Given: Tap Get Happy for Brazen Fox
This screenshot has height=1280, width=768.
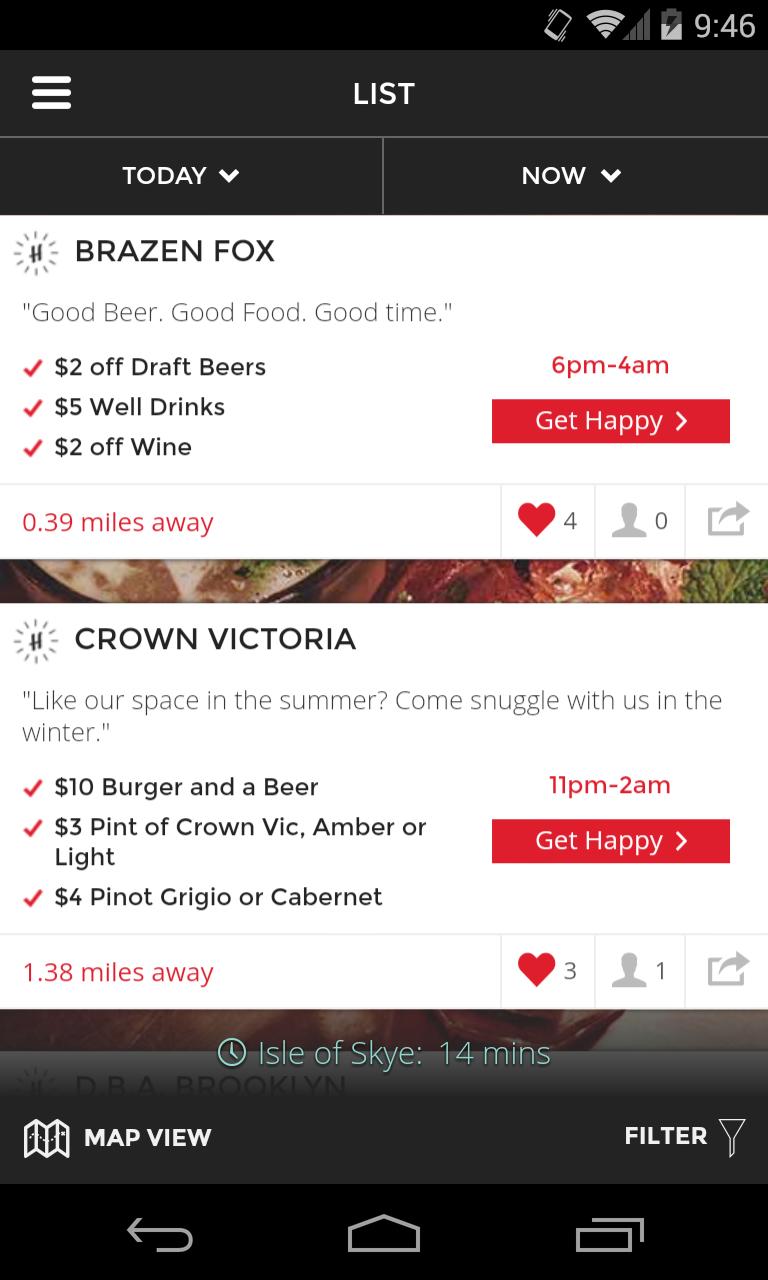Looking at the screenshot, I should point(610,421).
